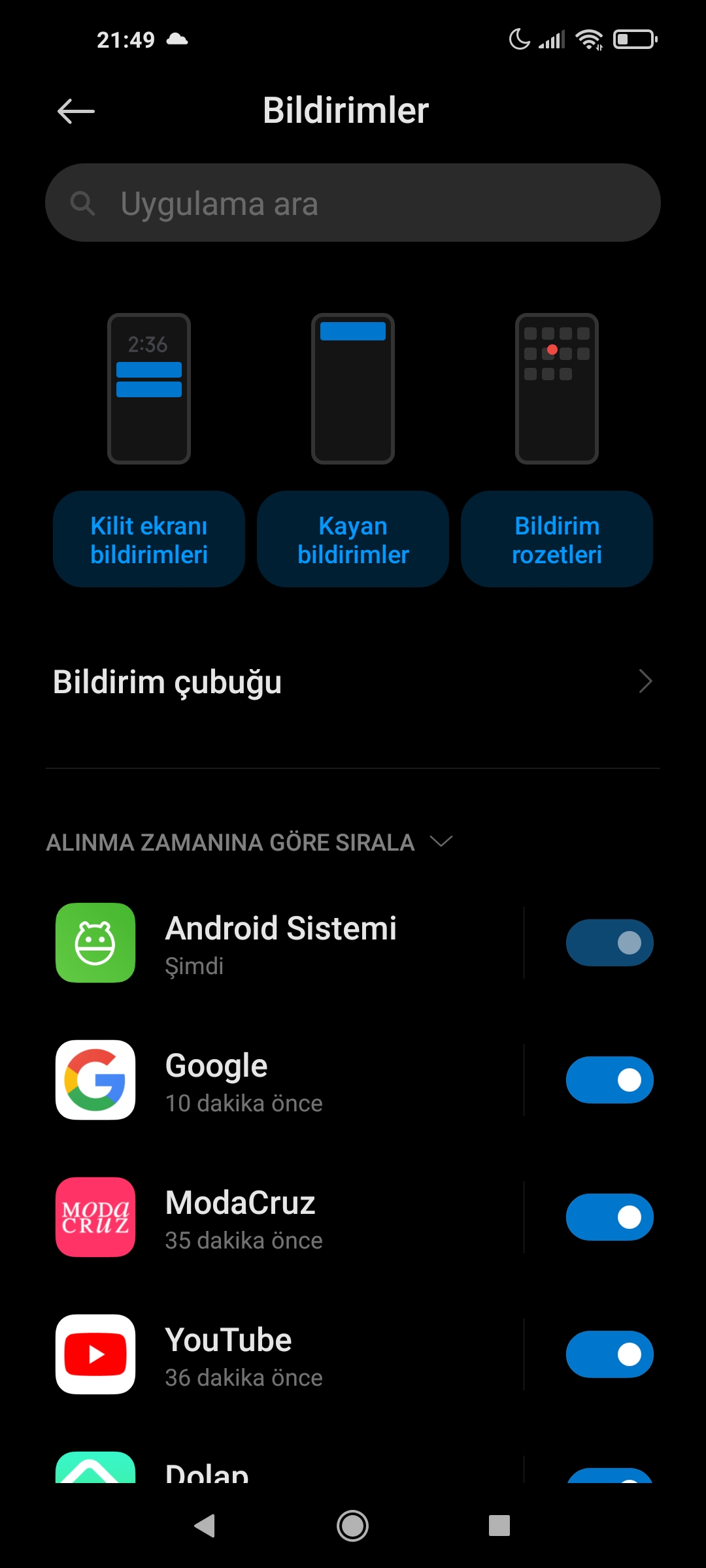Tap the system home button
The width and height of the screenshot is (706, 1568).
pyautogui.click(x=353, y=1526)
